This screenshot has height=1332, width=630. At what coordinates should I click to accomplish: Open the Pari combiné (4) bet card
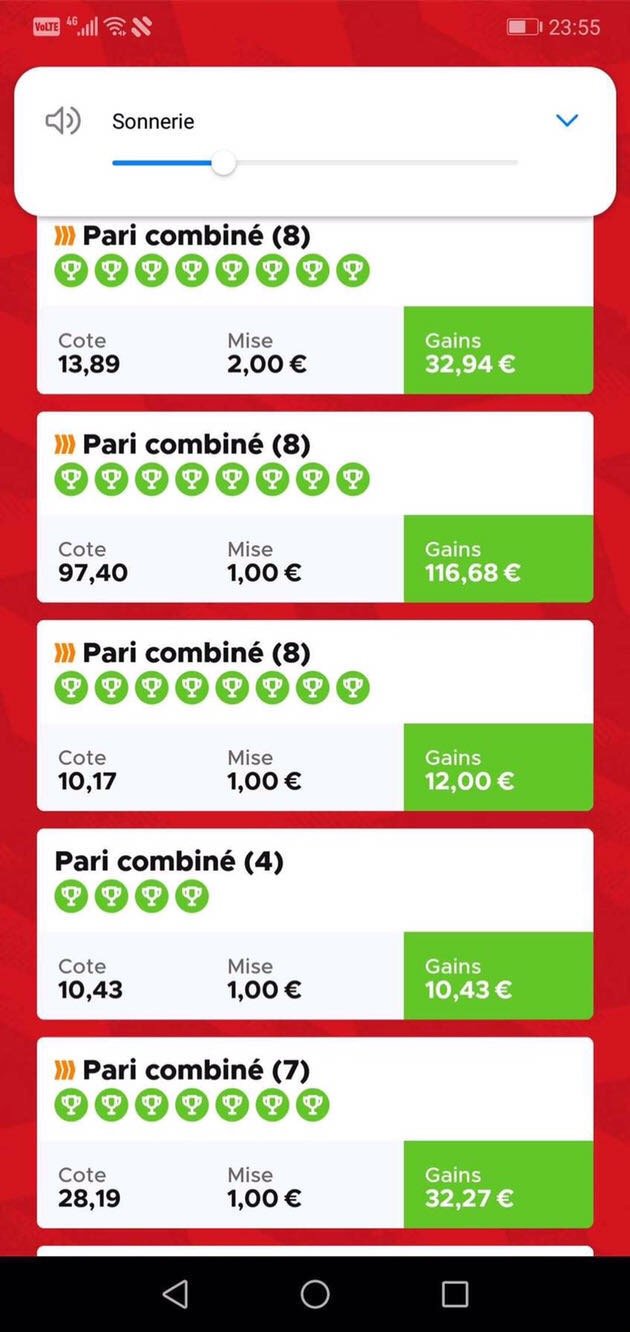[314, 923]
